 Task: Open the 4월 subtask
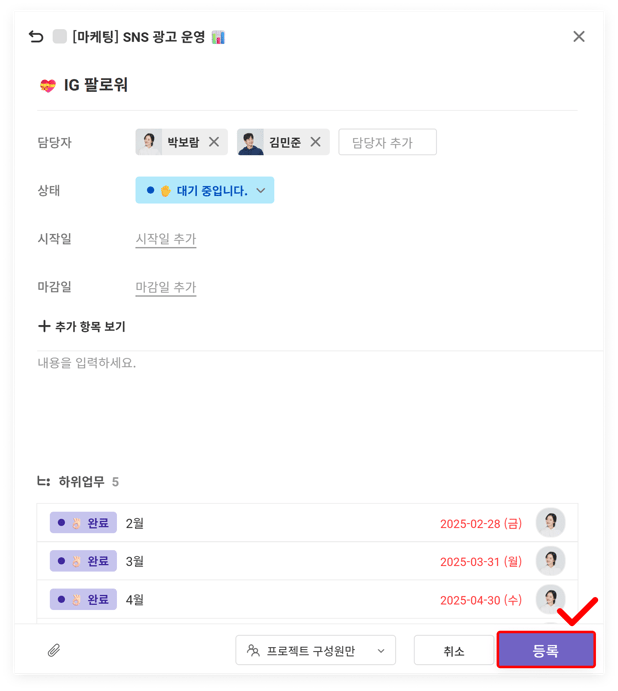pyautogui.click(x=135, y=600)
